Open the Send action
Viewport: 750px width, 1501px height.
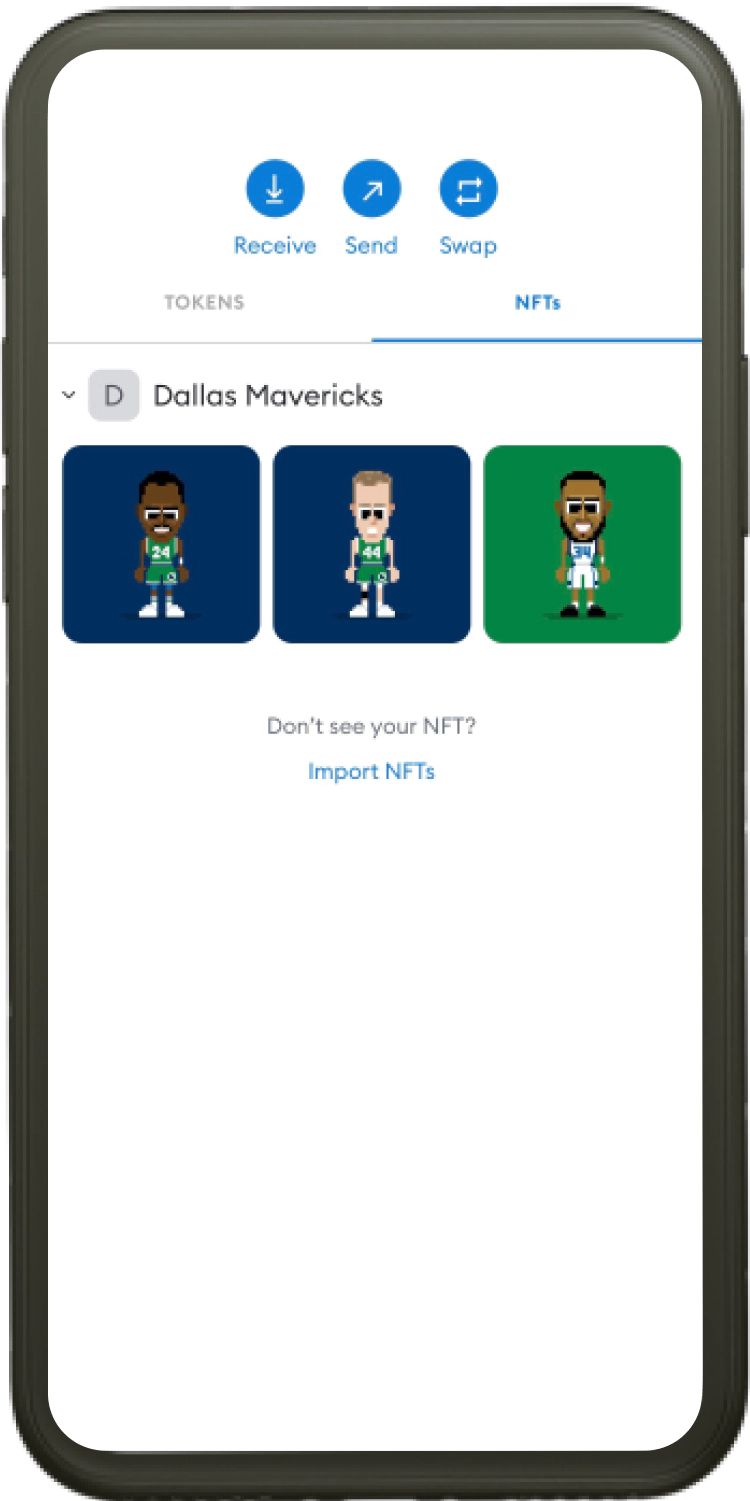371,189
